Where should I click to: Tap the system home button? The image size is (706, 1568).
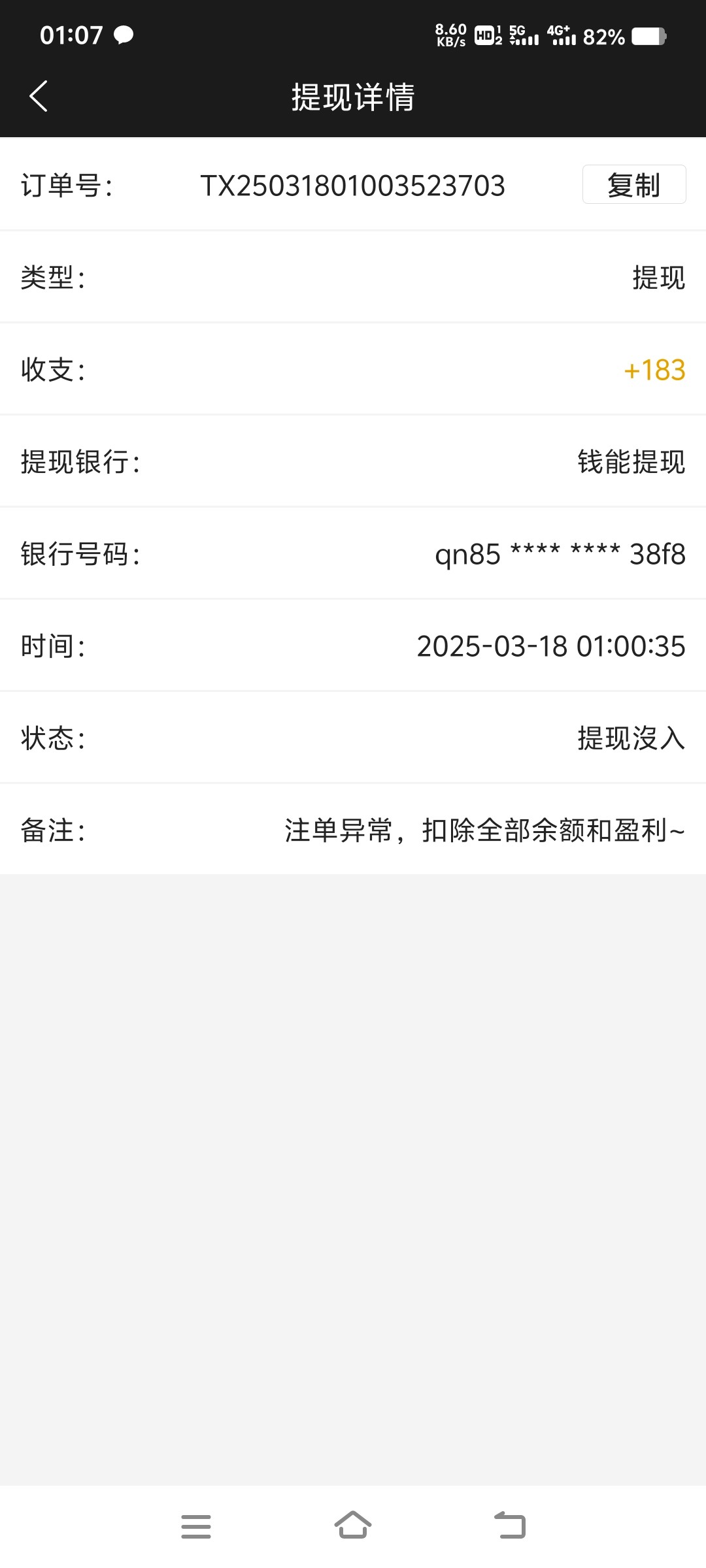tap(353, 1526)
